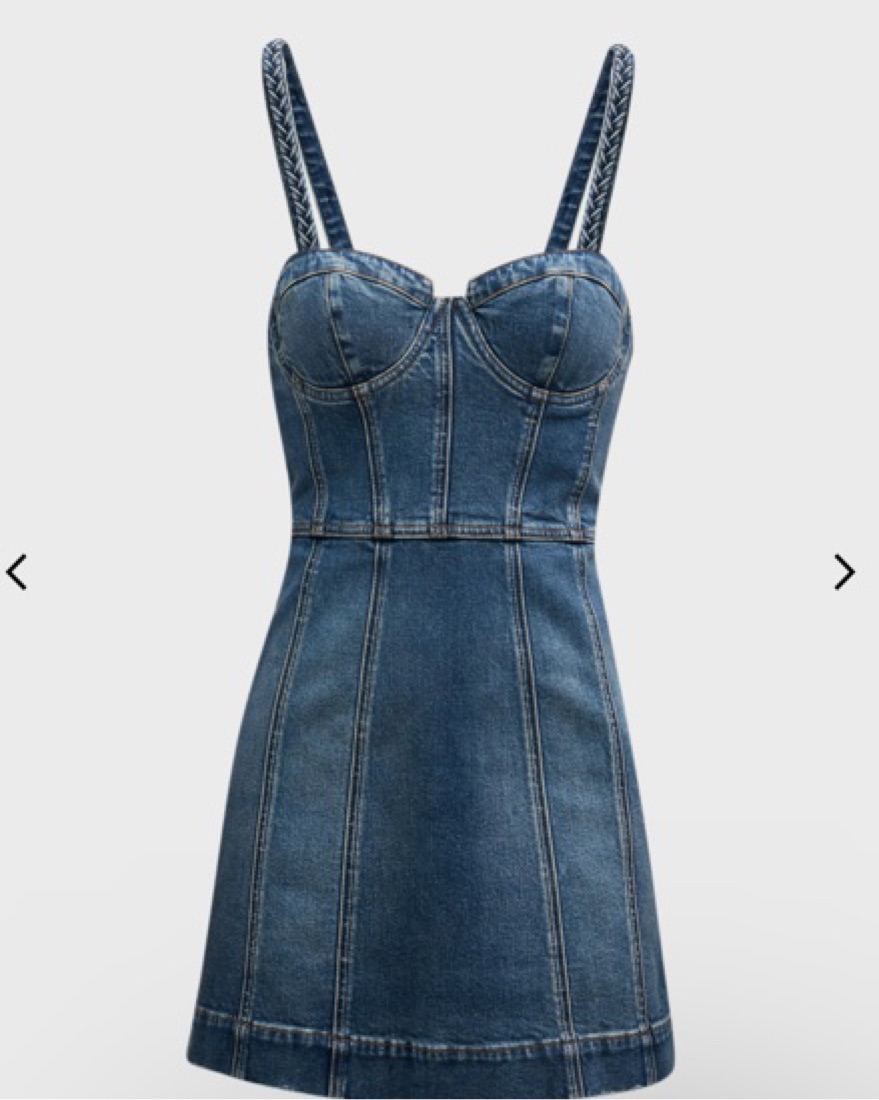Show the next product image
The width and height of the screenshot is (879, 1100).
(x=845, y=572)
